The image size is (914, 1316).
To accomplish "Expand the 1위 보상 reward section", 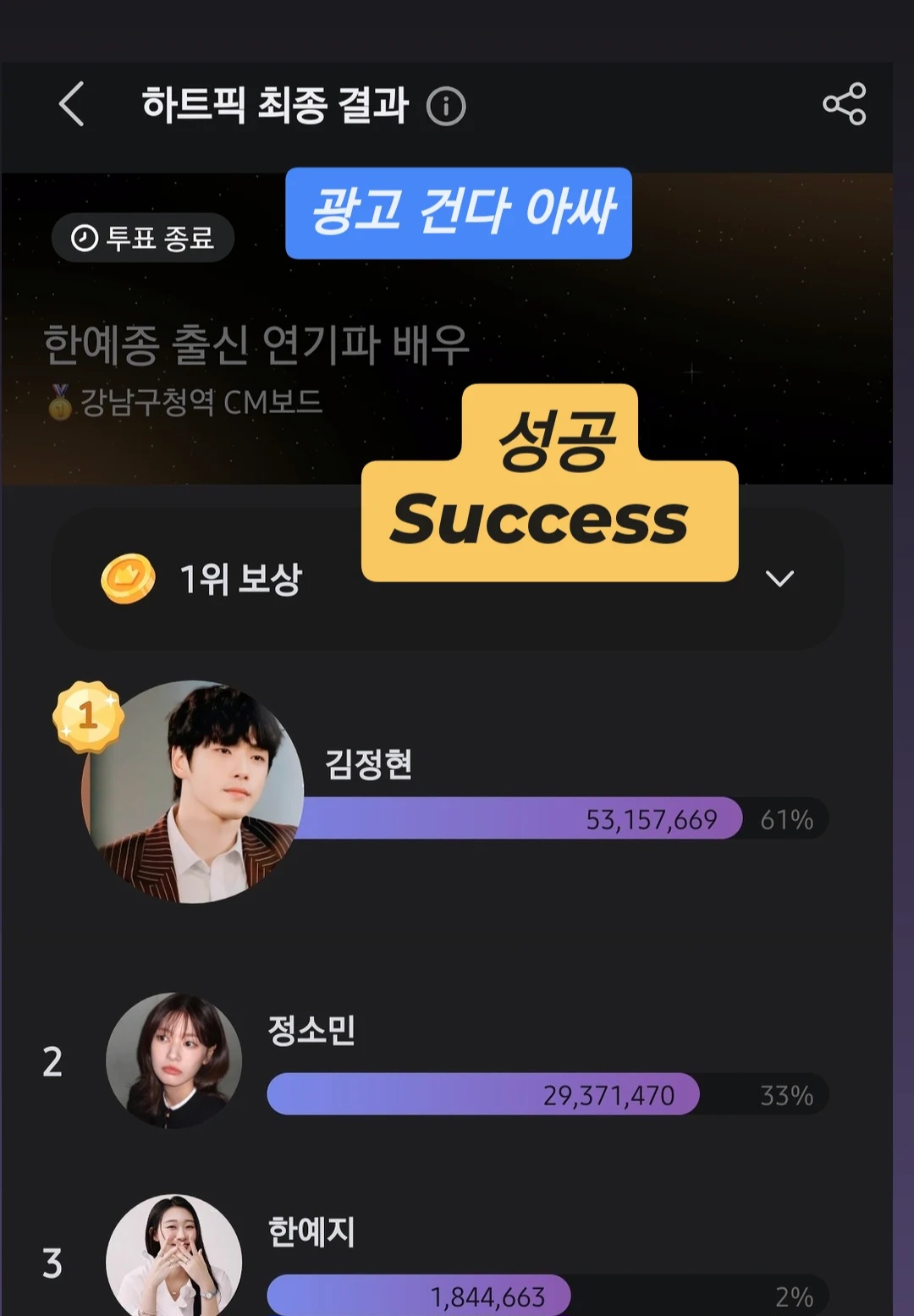I will (x=779, y=579).
